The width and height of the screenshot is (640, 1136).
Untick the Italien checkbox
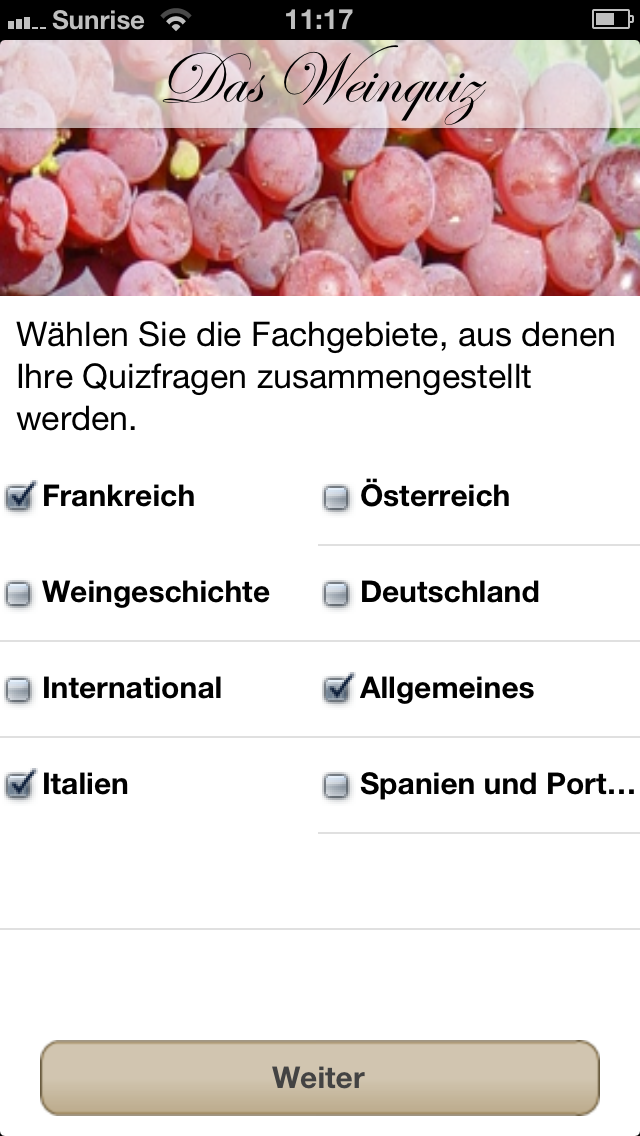[x=19, y=785]
